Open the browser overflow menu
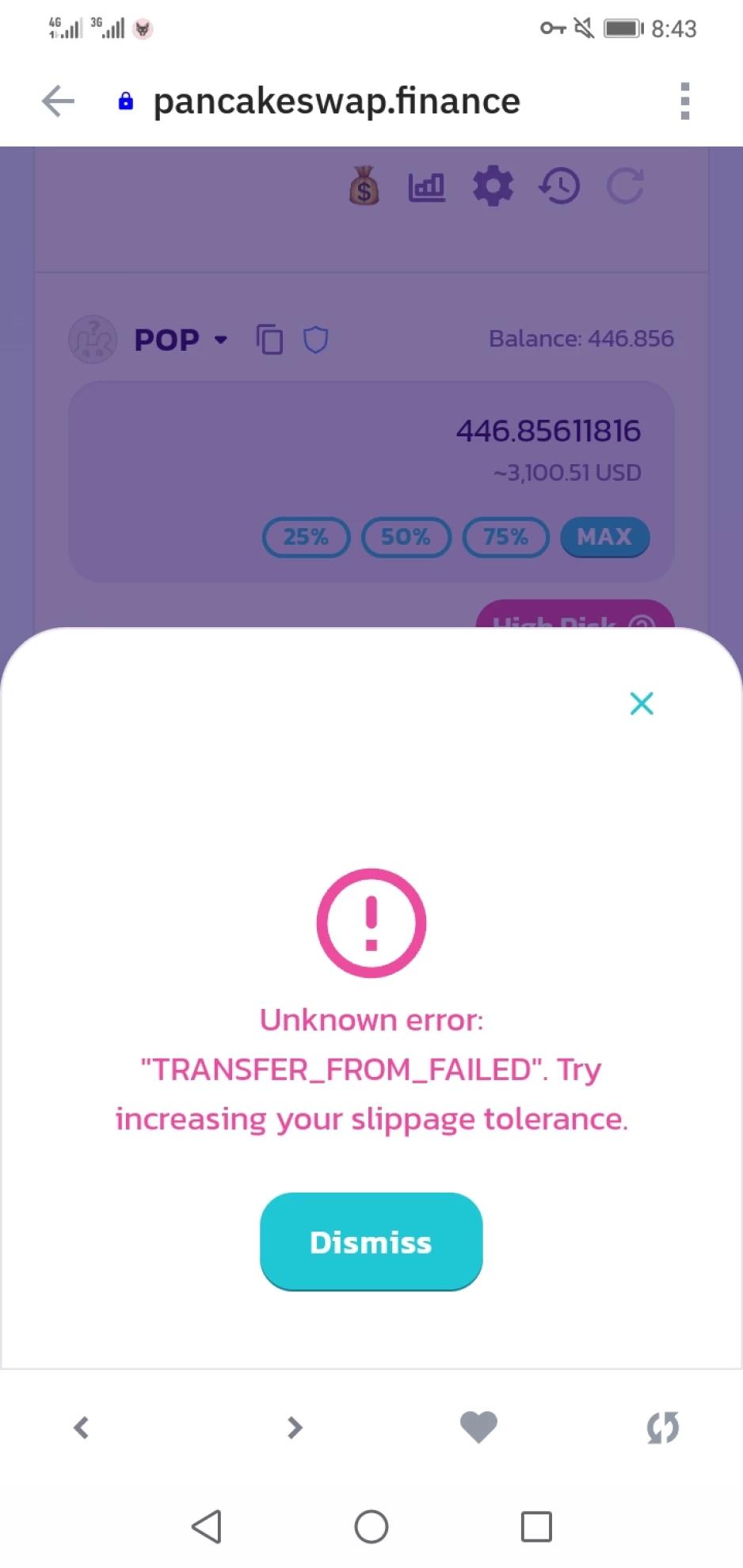The width and height of the screenshot is (743, 1568). [685, 101]
